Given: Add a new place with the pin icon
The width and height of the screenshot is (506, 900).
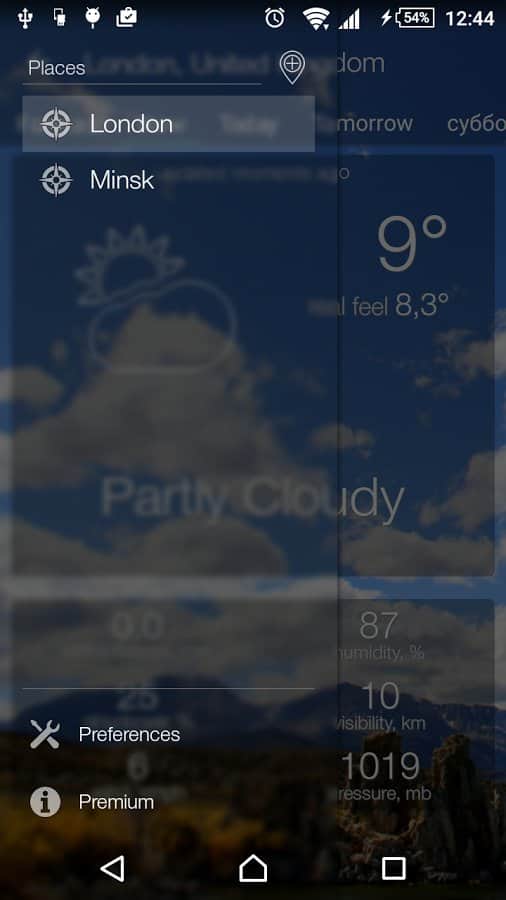Looking at the screenshot, I should click(x=291, y=67).
